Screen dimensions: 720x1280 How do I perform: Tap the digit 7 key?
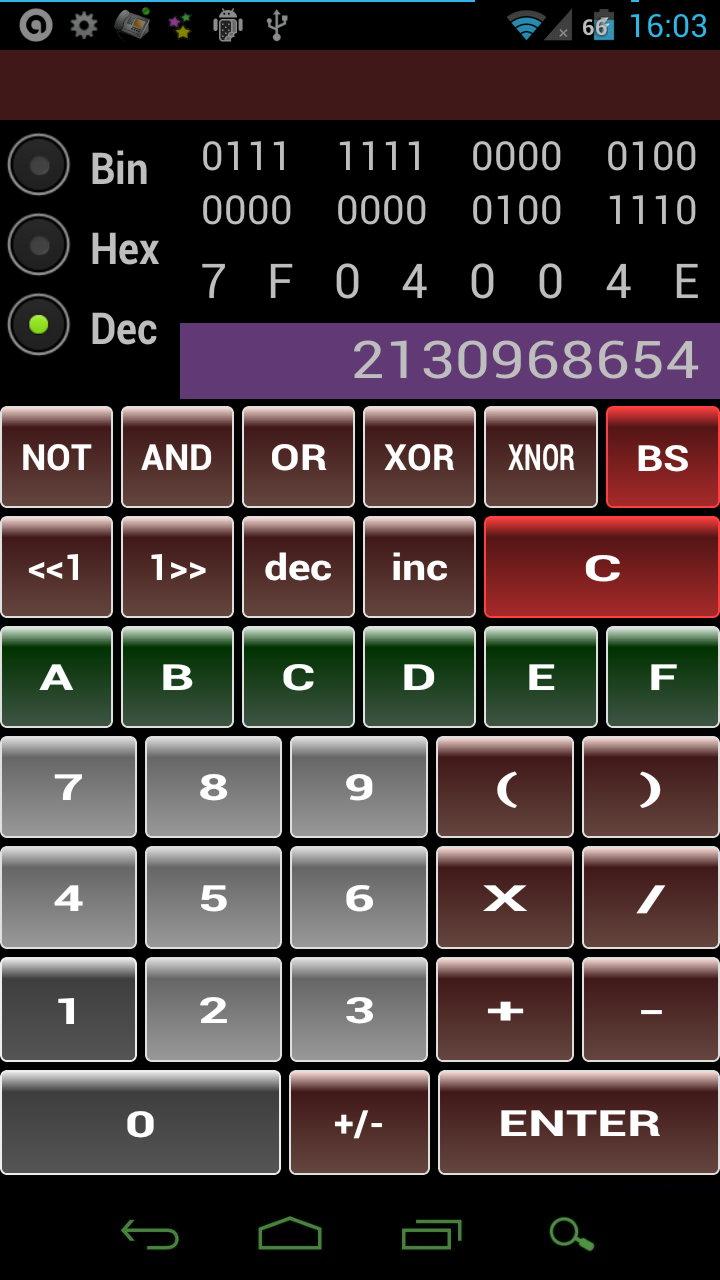coord(68,787)
